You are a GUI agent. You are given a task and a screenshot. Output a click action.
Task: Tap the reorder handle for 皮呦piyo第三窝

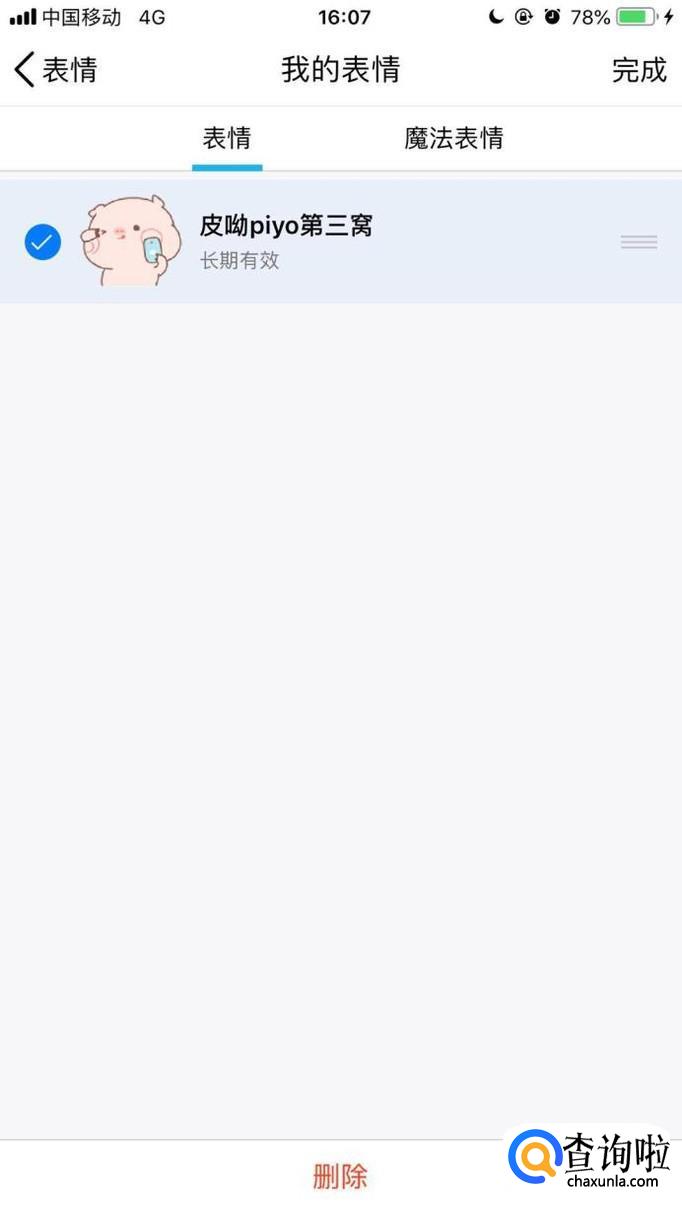click(638, 242)
